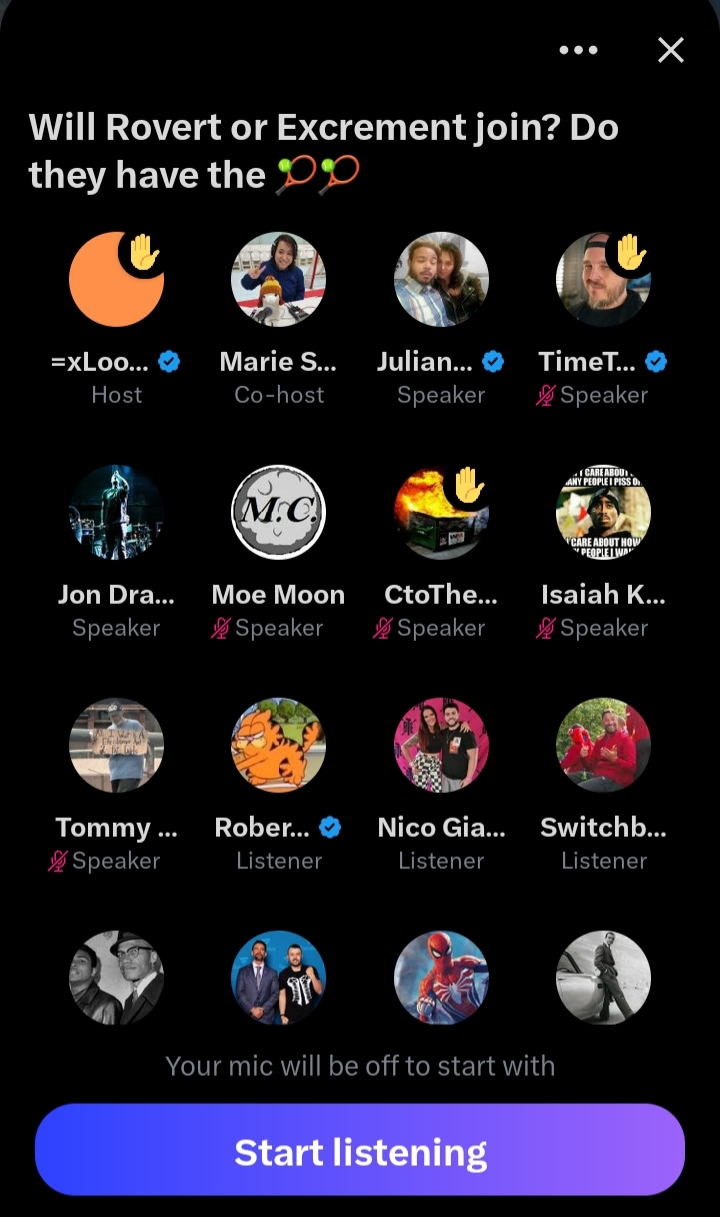The height and width of the screenshot is (1217, 720).
Task: Open host =xLoo...'s profile
Action: coord(116,280)
